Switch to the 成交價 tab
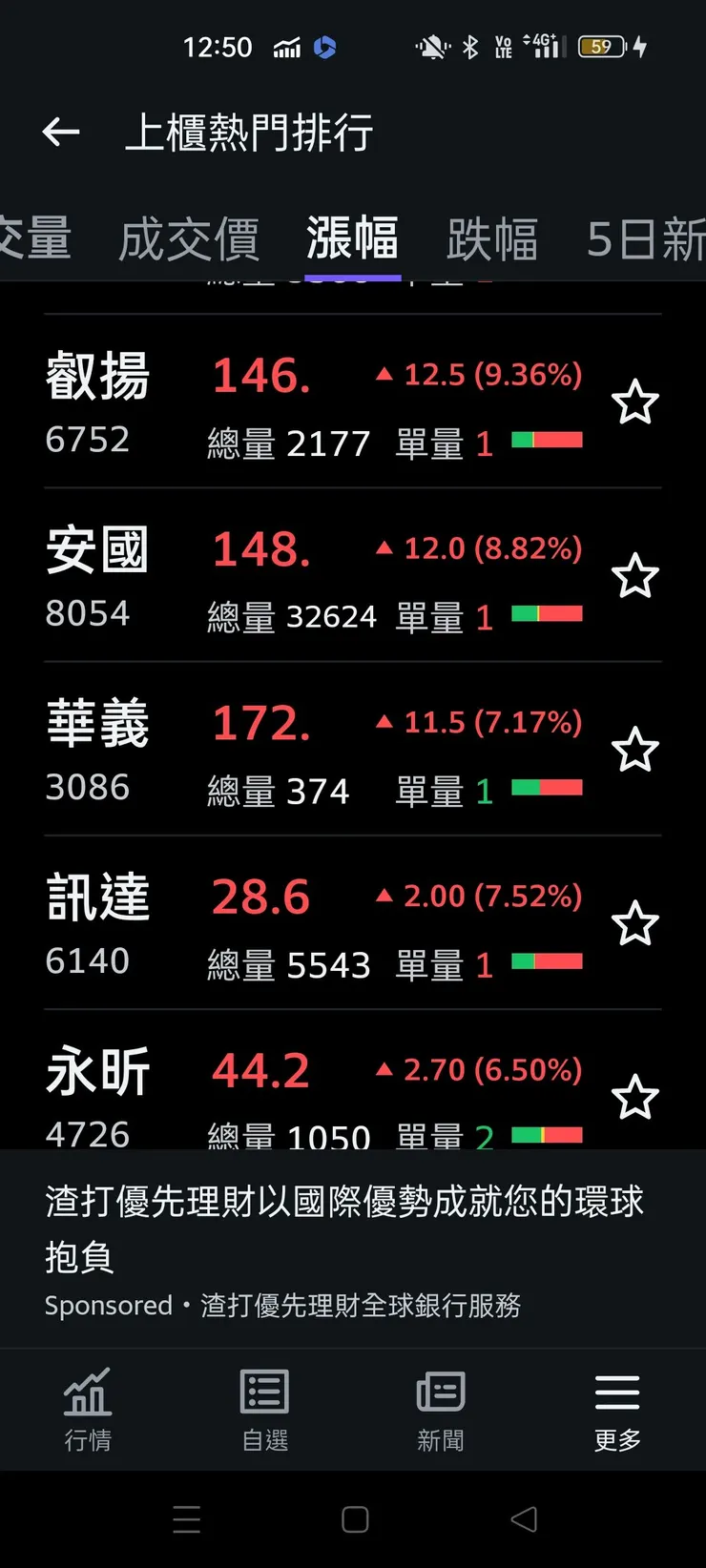Viewport: 706px width, 1568px height. (x=189, y=238)
